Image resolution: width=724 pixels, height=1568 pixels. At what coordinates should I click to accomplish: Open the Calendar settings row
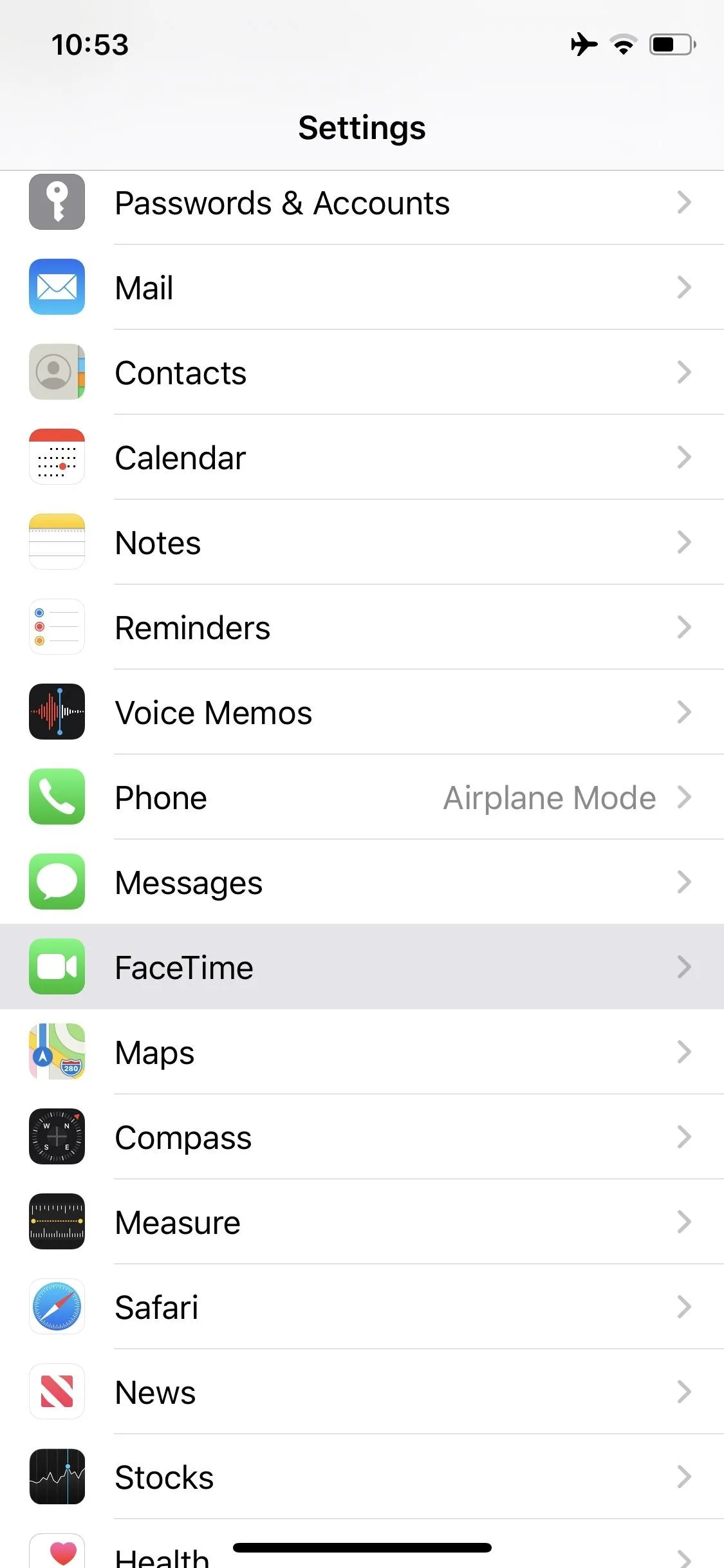tap(362, 457)
